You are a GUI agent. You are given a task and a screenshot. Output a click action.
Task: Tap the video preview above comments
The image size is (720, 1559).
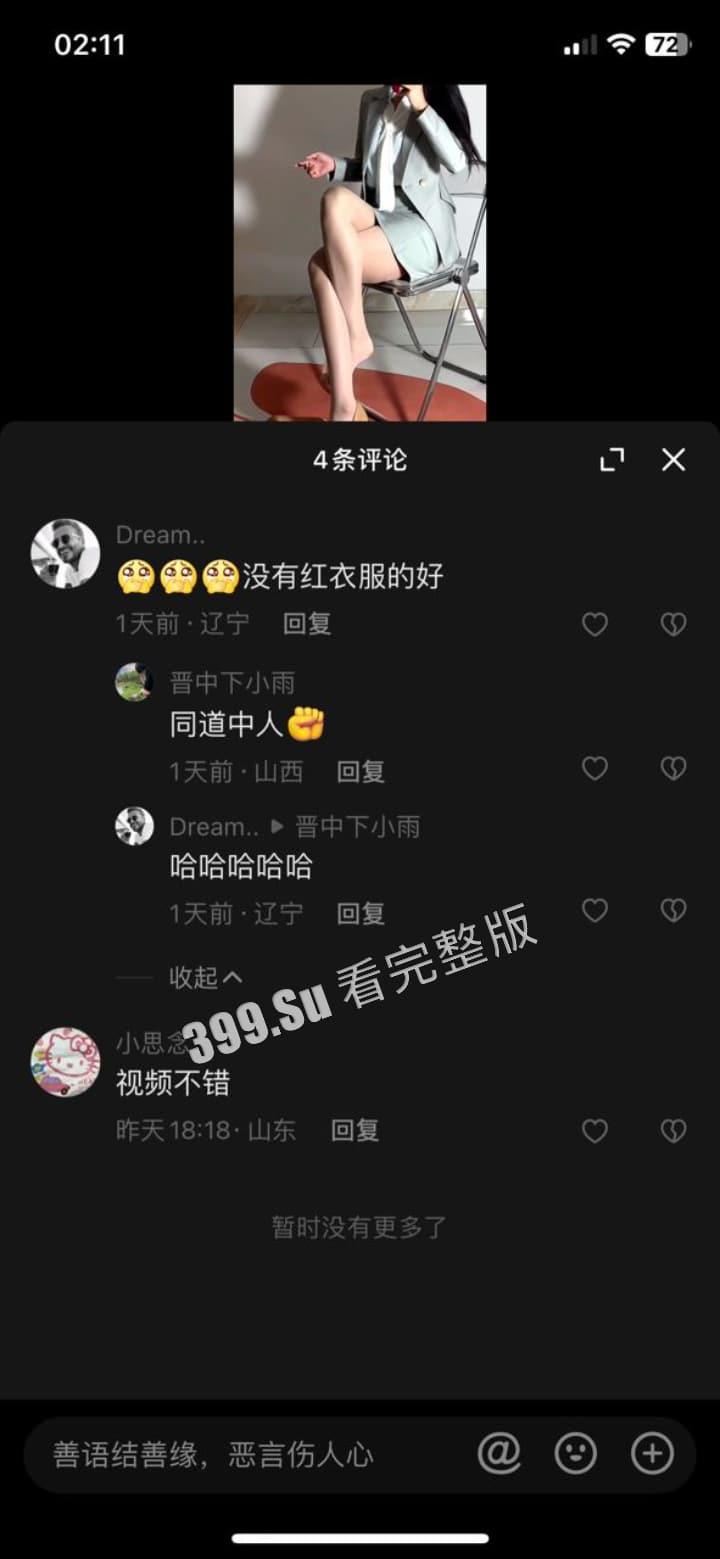pos(360,252)
